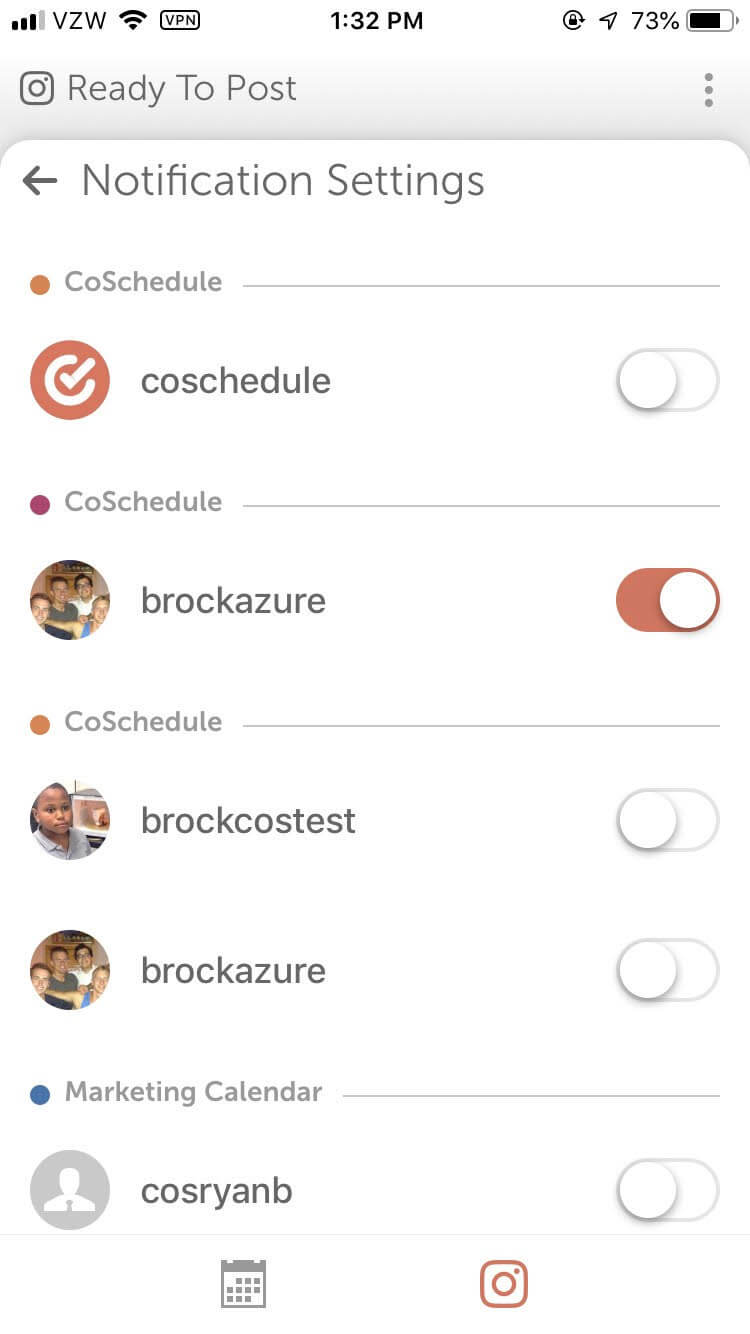Viewport: 750px width, 1334px height.
Task: Enable notifications for brockcostest
Action: point(668,820)
